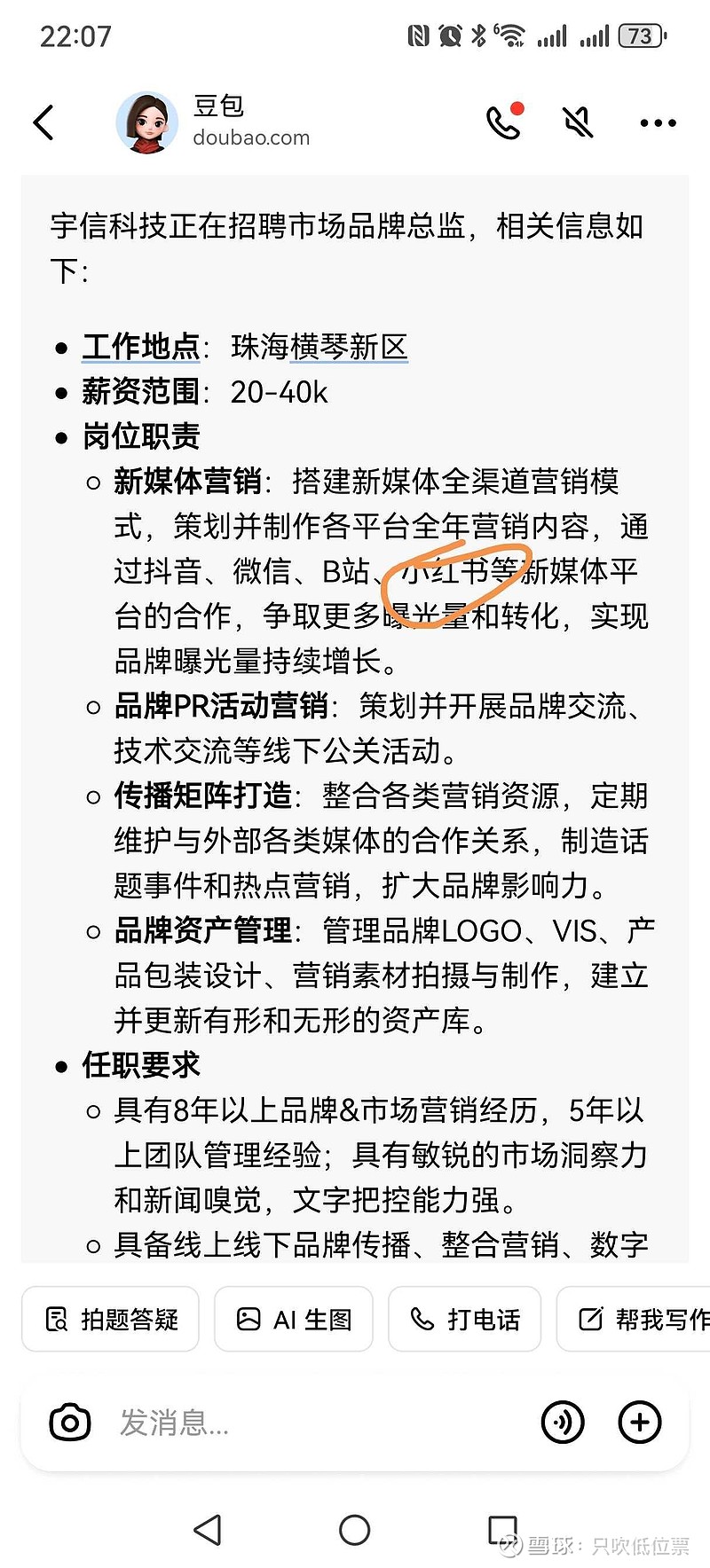Go back with the top-left arrow
The height and width of the screenshot is (1568, 710).
tap(43, 122)
